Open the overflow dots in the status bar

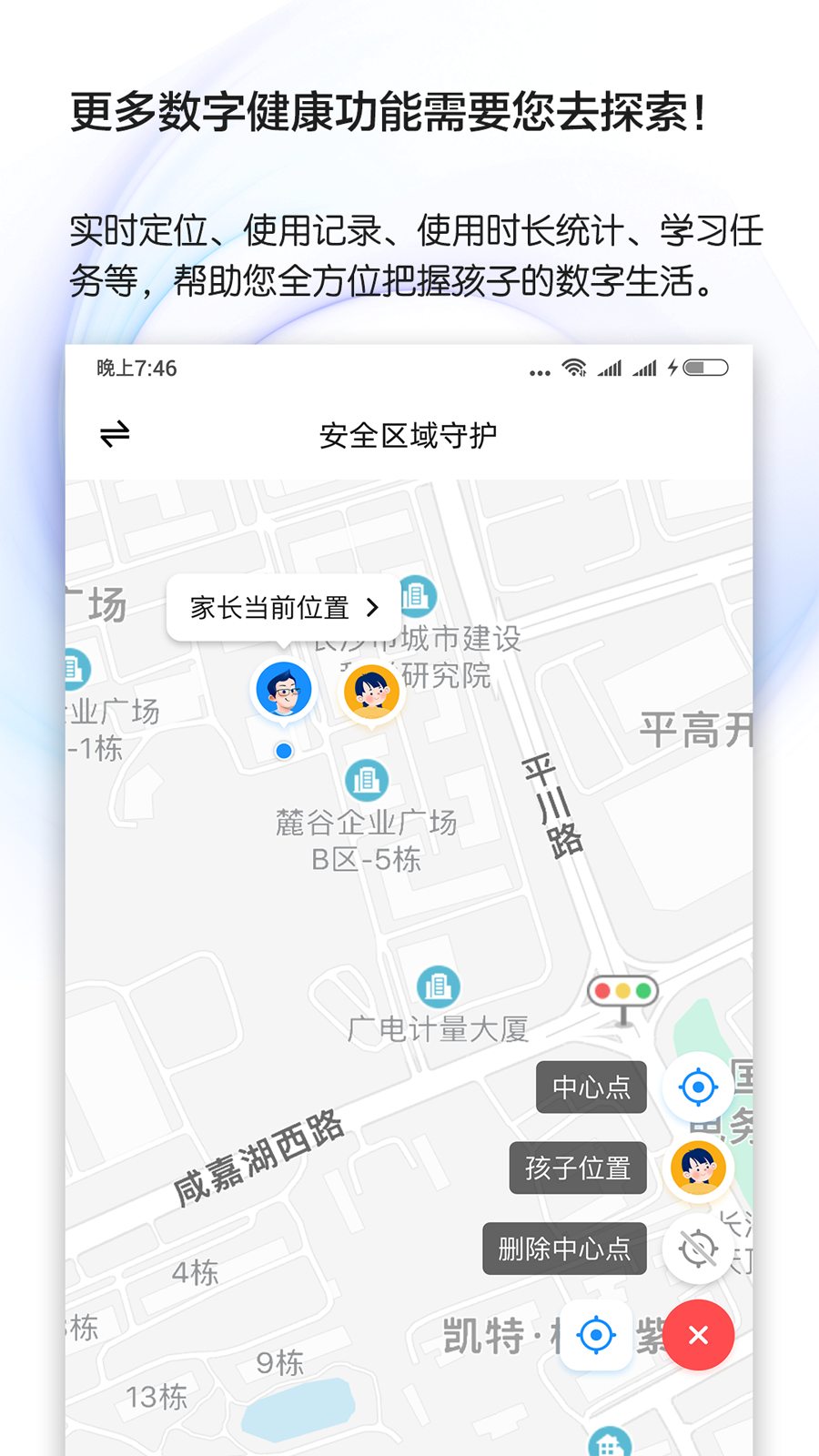[x=538, y=371]
